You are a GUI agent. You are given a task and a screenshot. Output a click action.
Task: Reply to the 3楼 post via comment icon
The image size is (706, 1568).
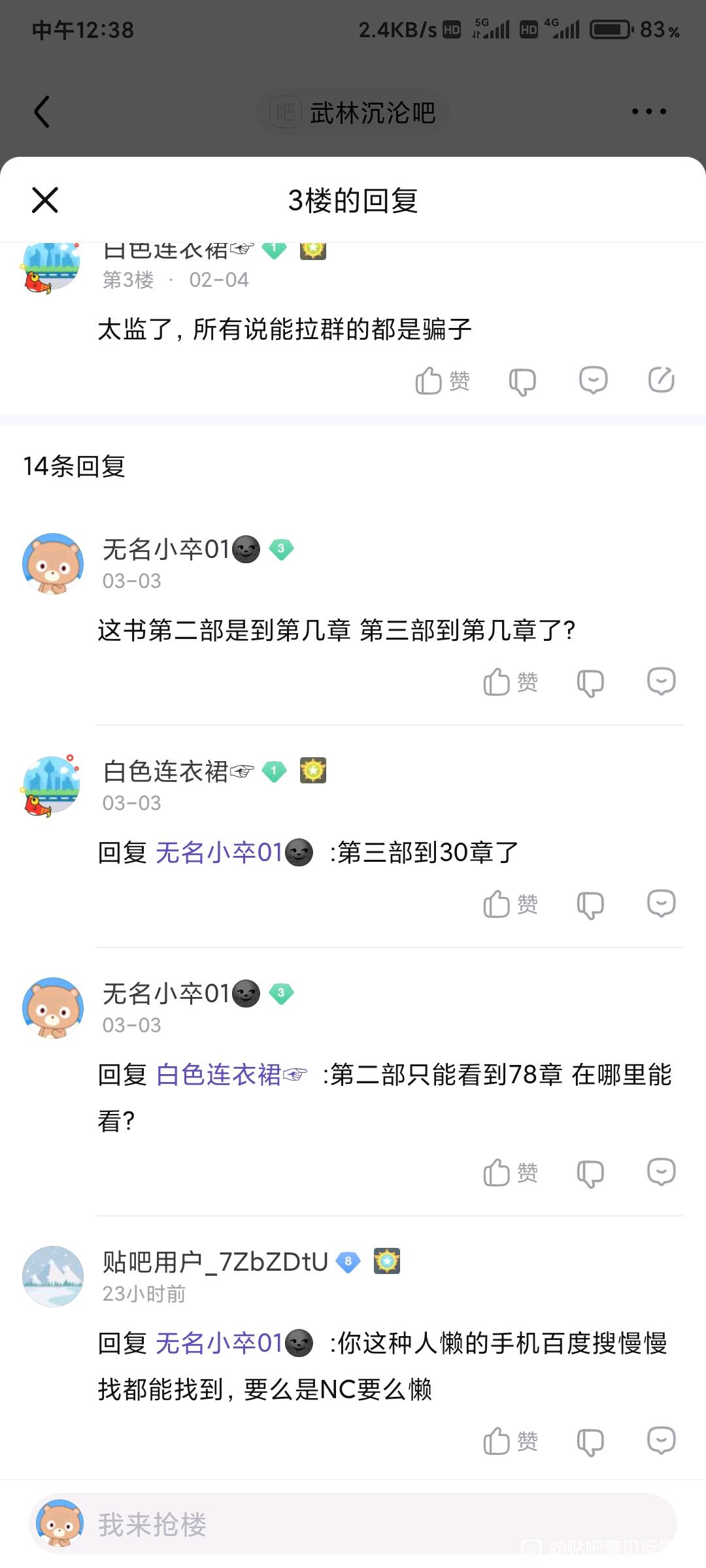[593, 380]
